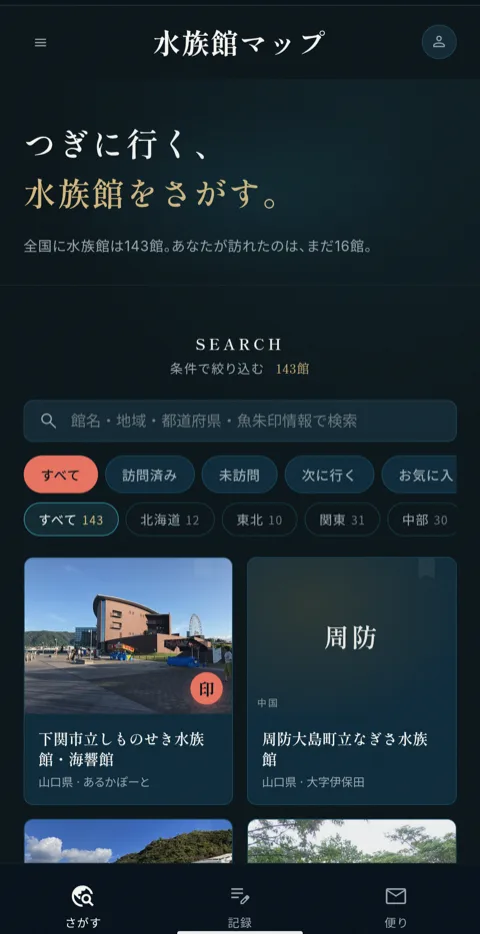Switch to the 便り tab
Screen dimensions: 480x934
(396, 907)
